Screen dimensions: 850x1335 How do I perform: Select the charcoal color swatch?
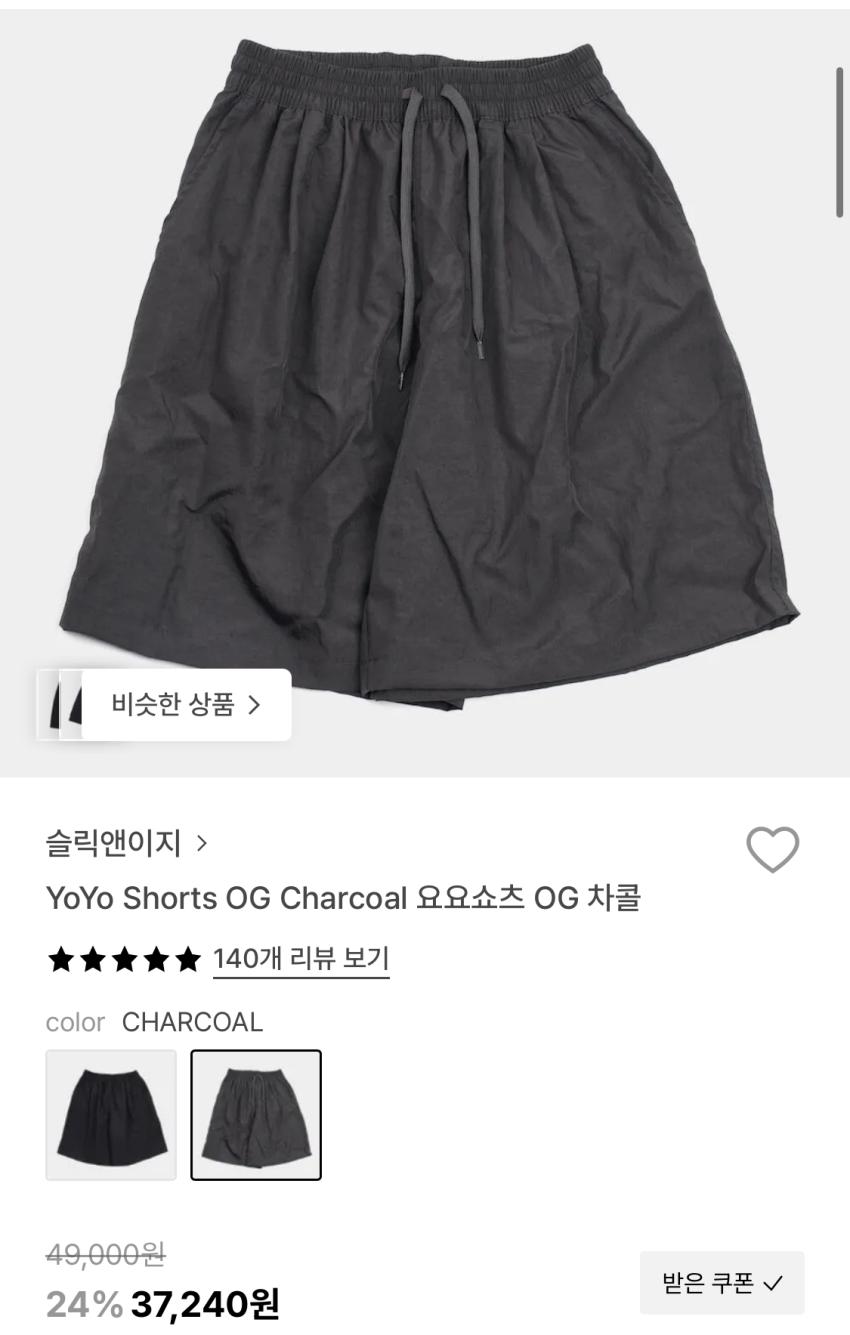click(x=256, y=1114)
